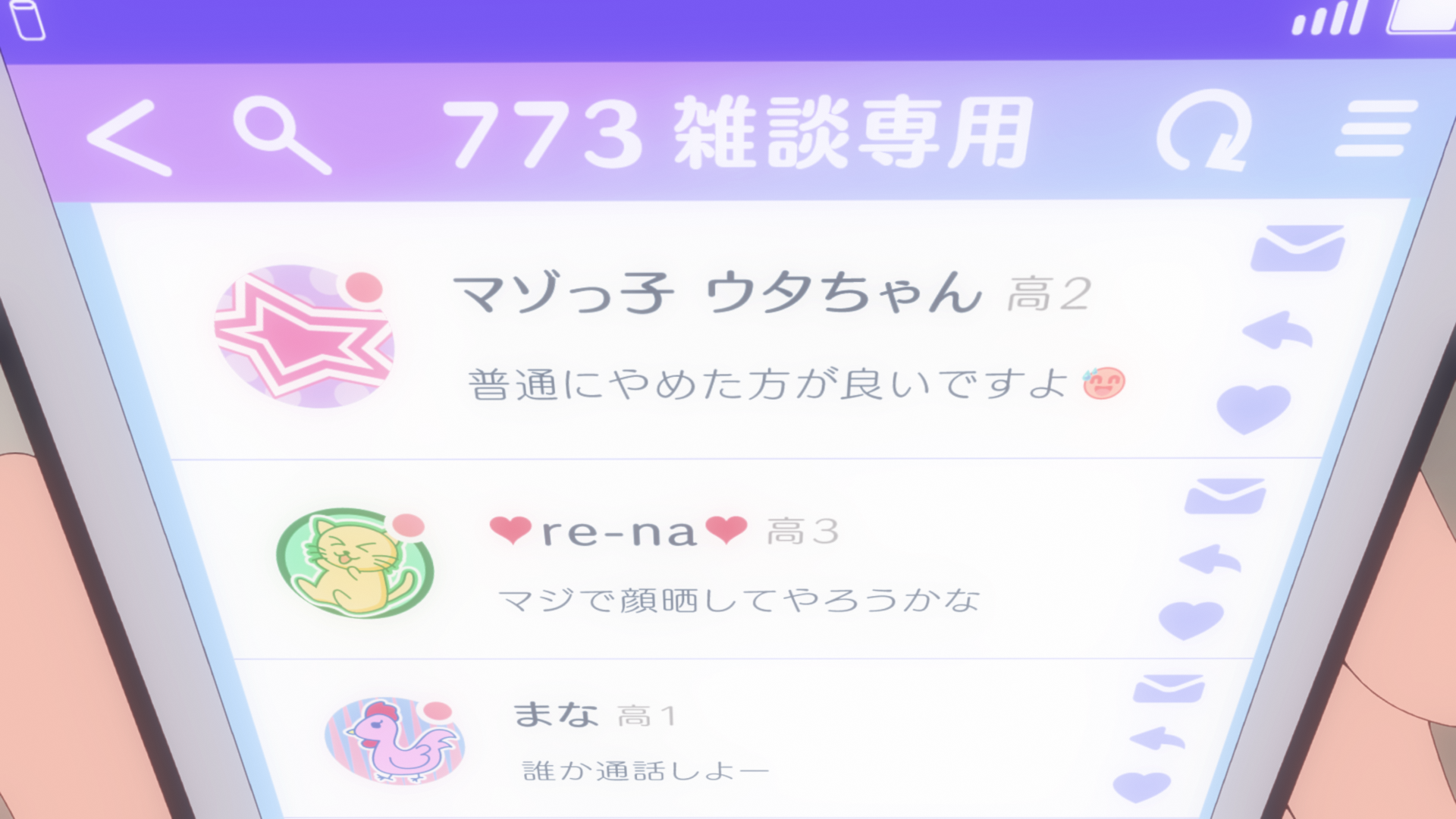Reply to まな's post

click(x=1157, y=738)
